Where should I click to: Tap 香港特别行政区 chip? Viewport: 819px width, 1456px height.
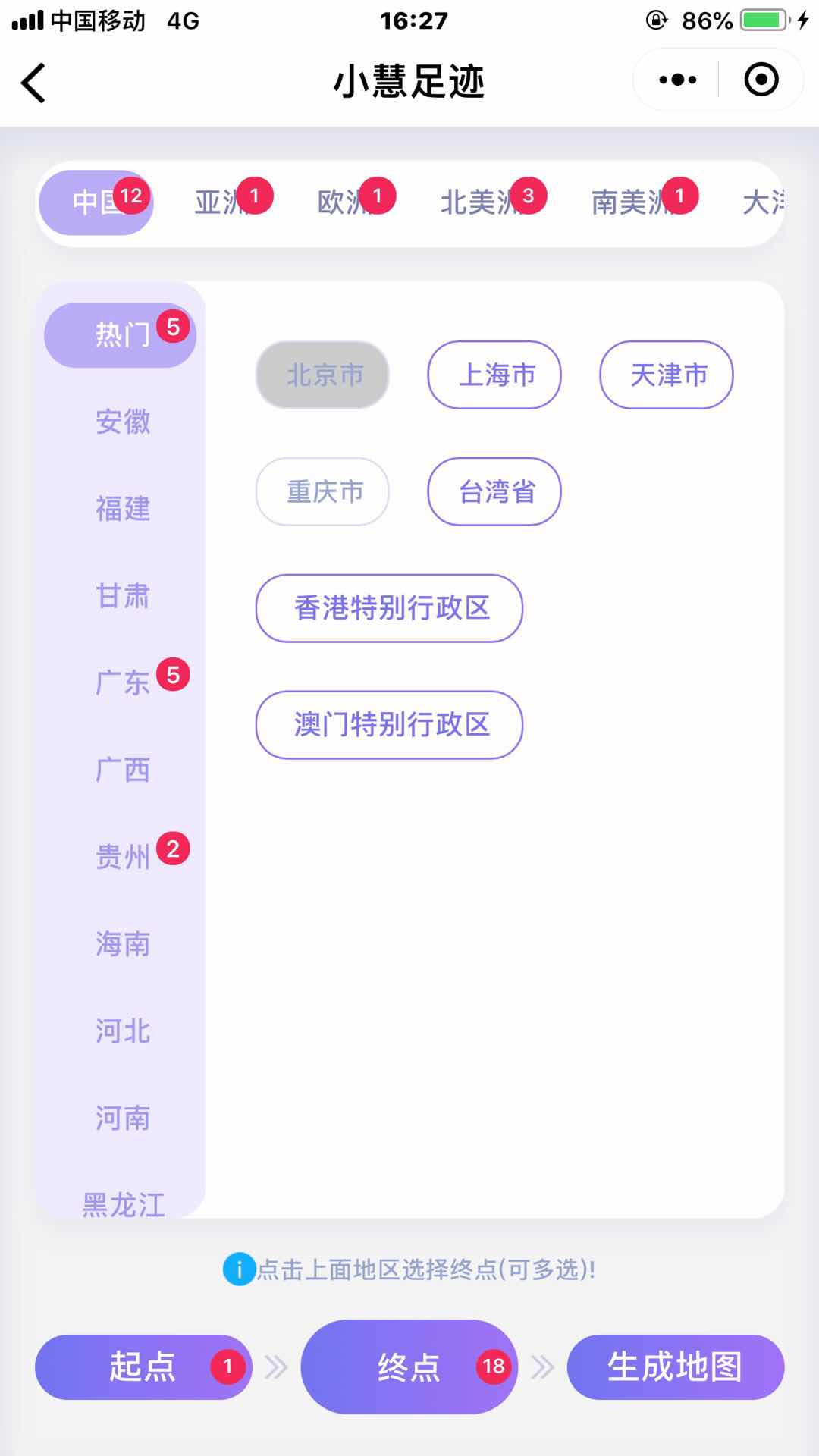click(x=390, y=608)
